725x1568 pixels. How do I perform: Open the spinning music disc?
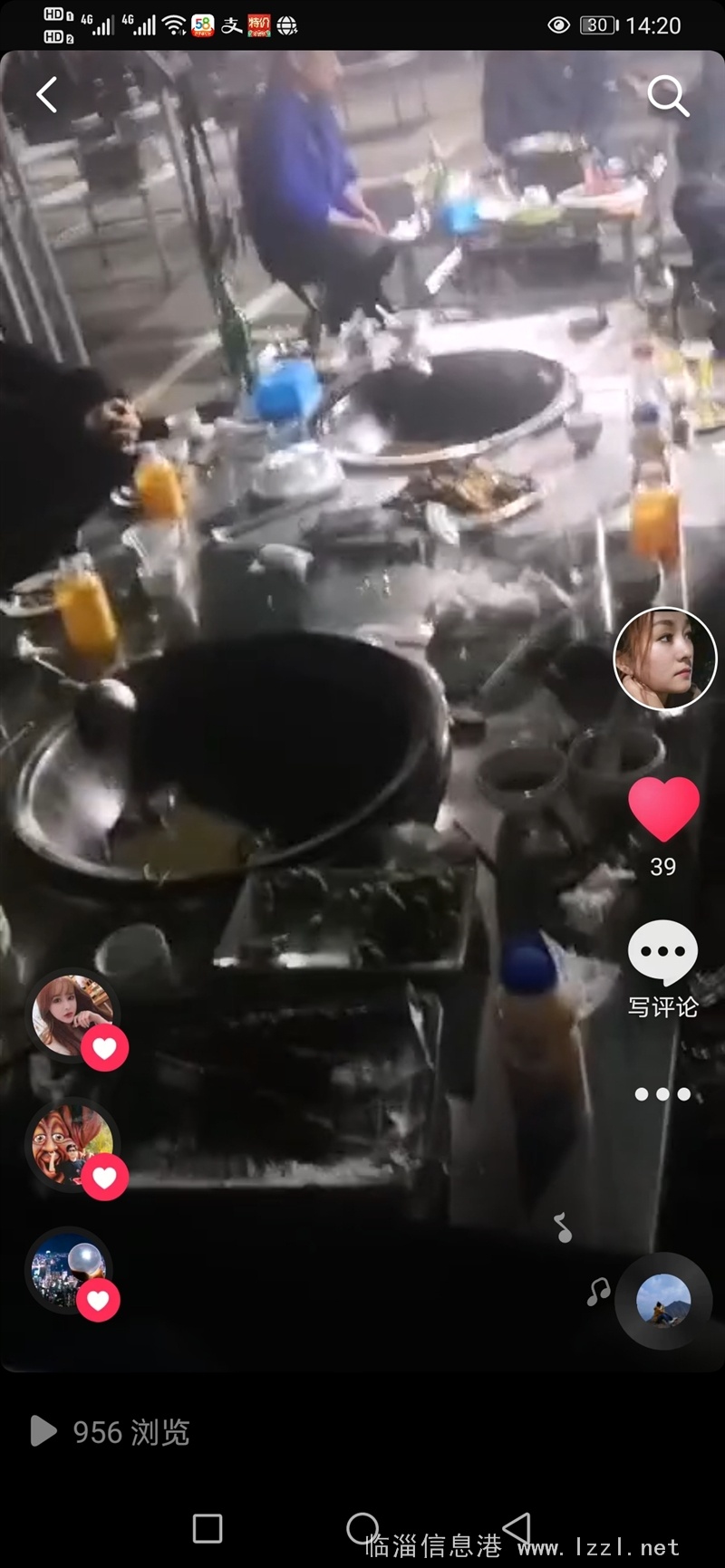point(663,1301)
